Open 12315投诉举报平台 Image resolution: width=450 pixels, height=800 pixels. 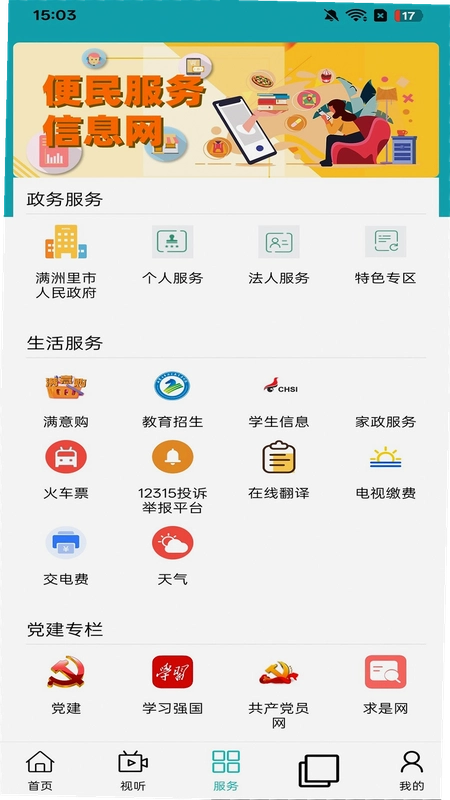pos(172,478)
